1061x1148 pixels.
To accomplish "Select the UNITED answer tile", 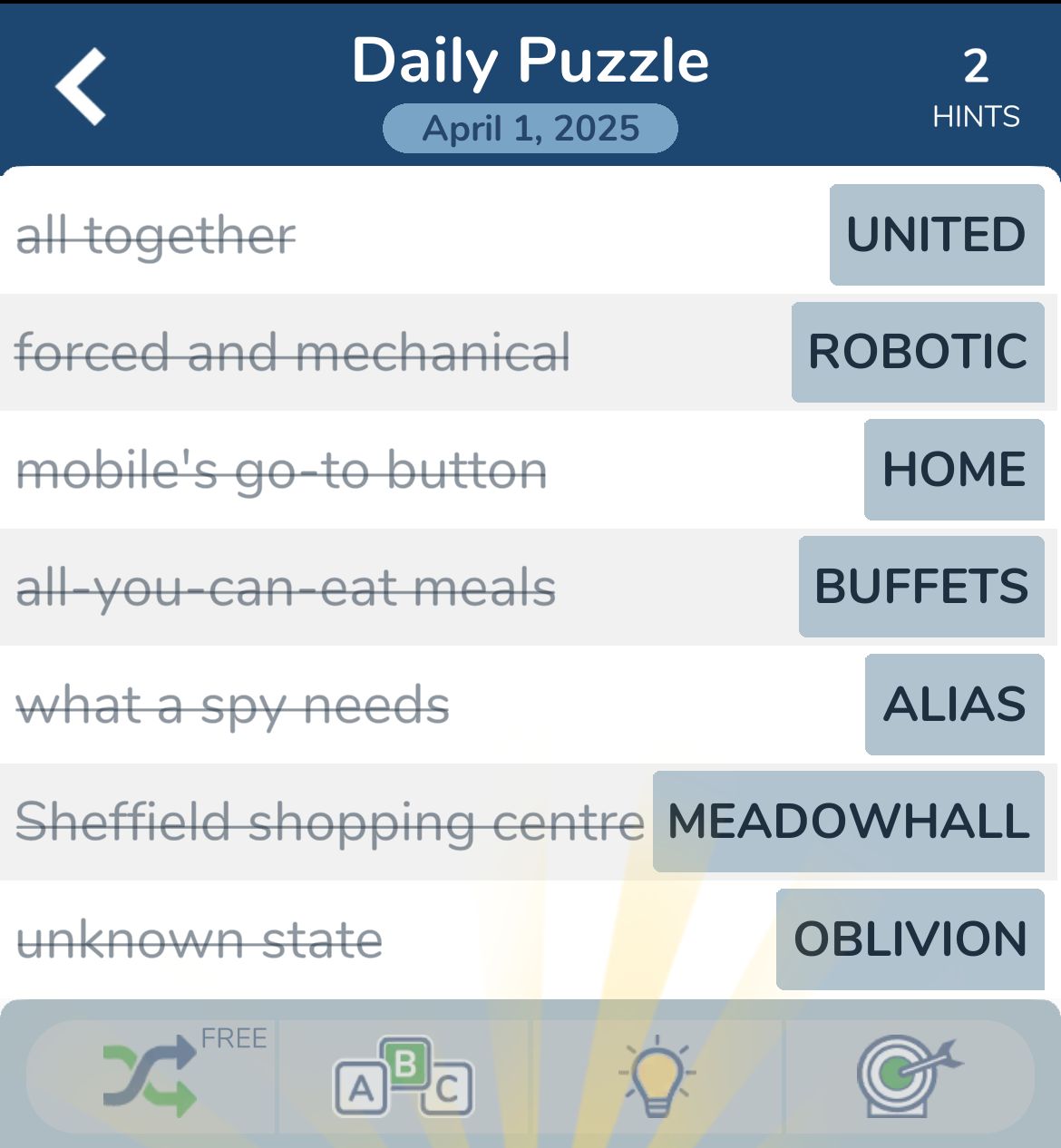I will coord(936,235).
